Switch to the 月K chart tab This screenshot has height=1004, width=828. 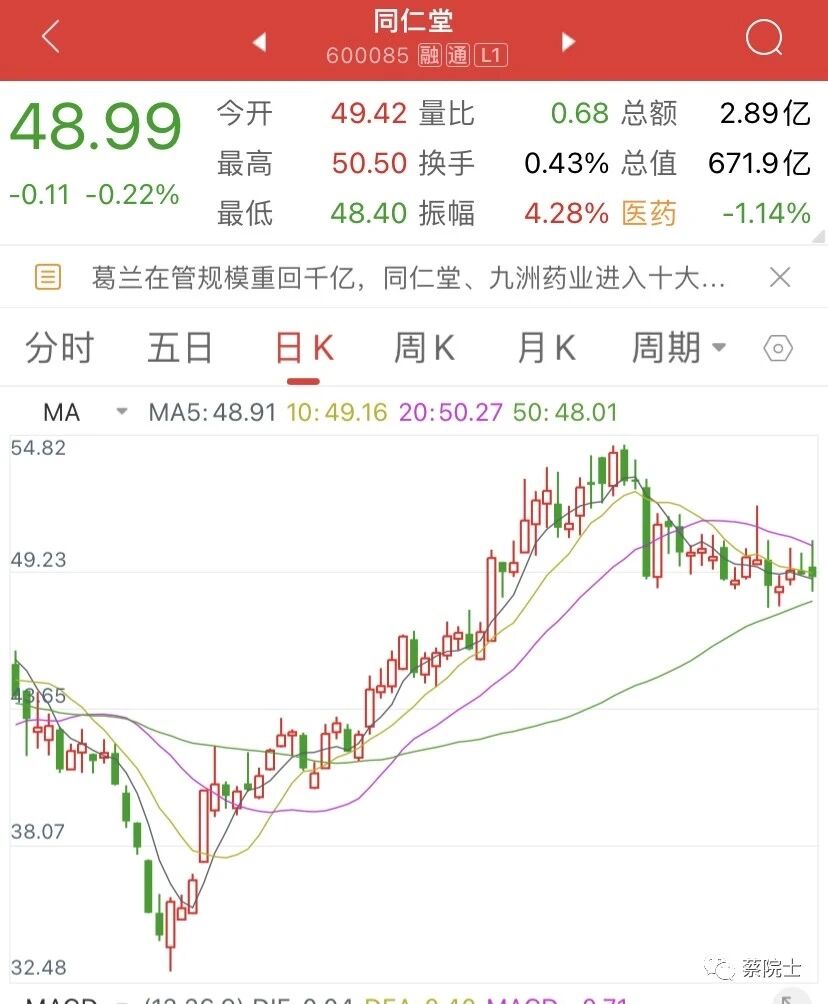point(546,348)
